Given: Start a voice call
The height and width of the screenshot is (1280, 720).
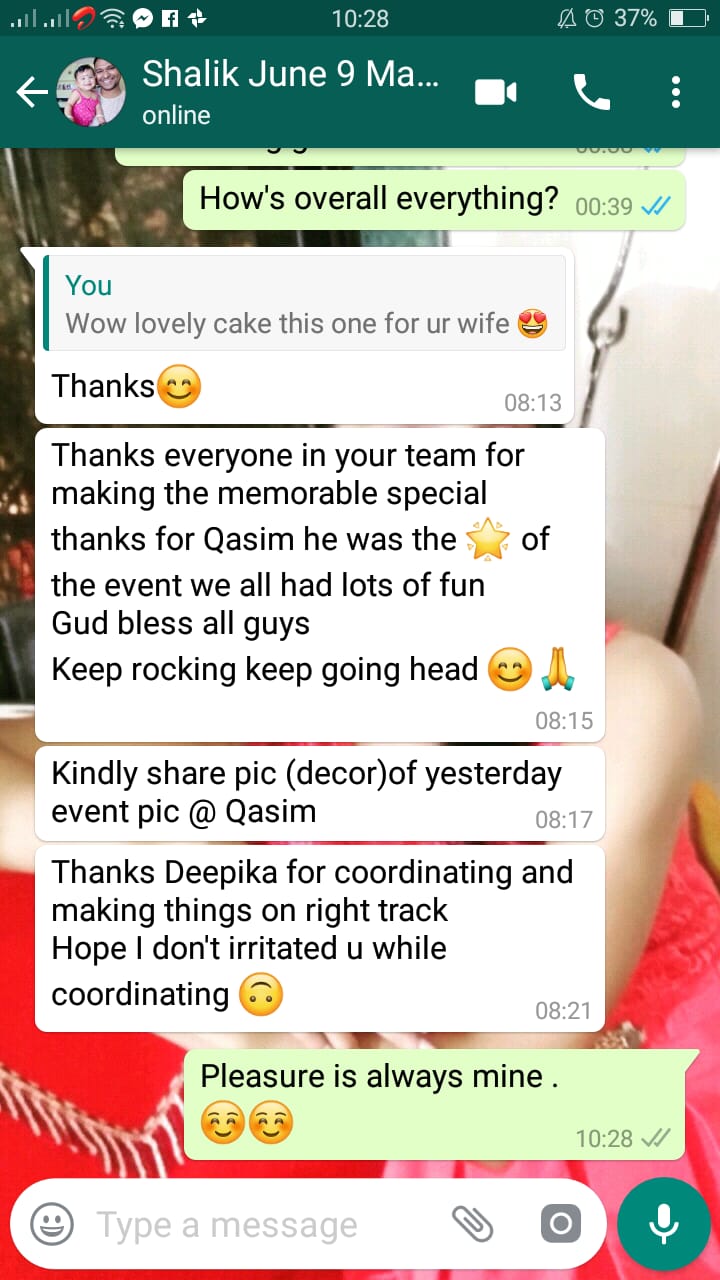Looking at the screenshot, I should point(591,93).
